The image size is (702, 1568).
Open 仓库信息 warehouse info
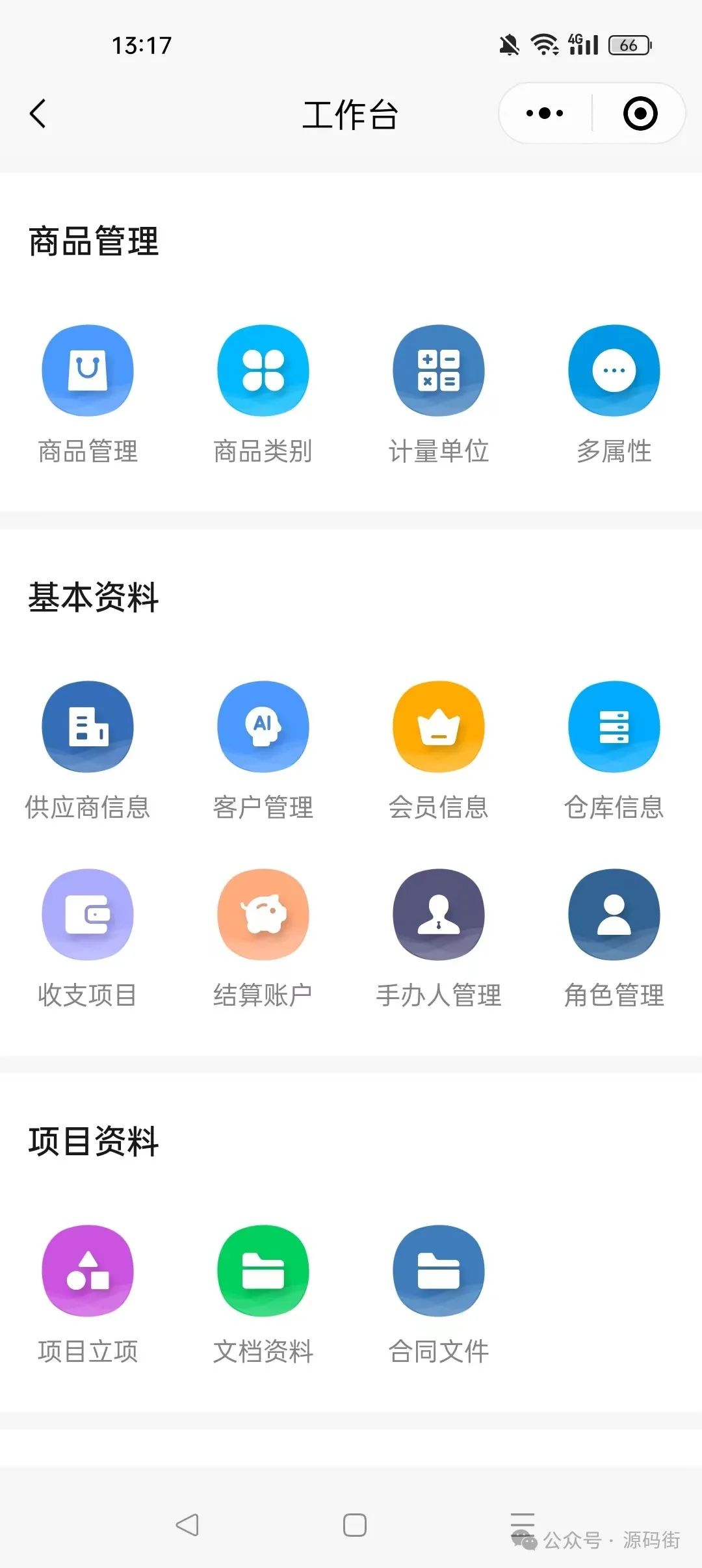point(614,727)
